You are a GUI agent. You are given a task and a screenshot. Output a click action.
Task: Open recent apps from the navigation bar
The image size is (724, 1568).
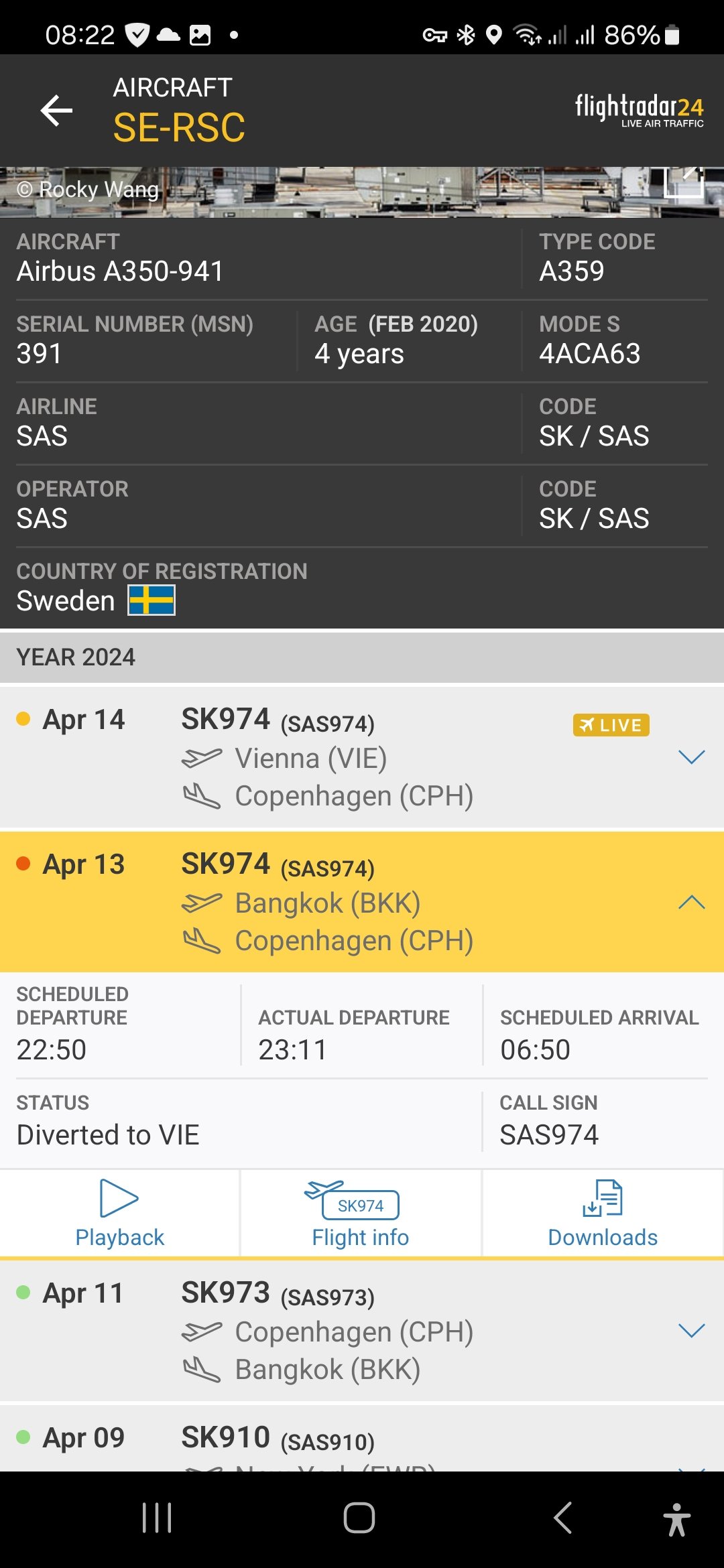click(156, 1519)
